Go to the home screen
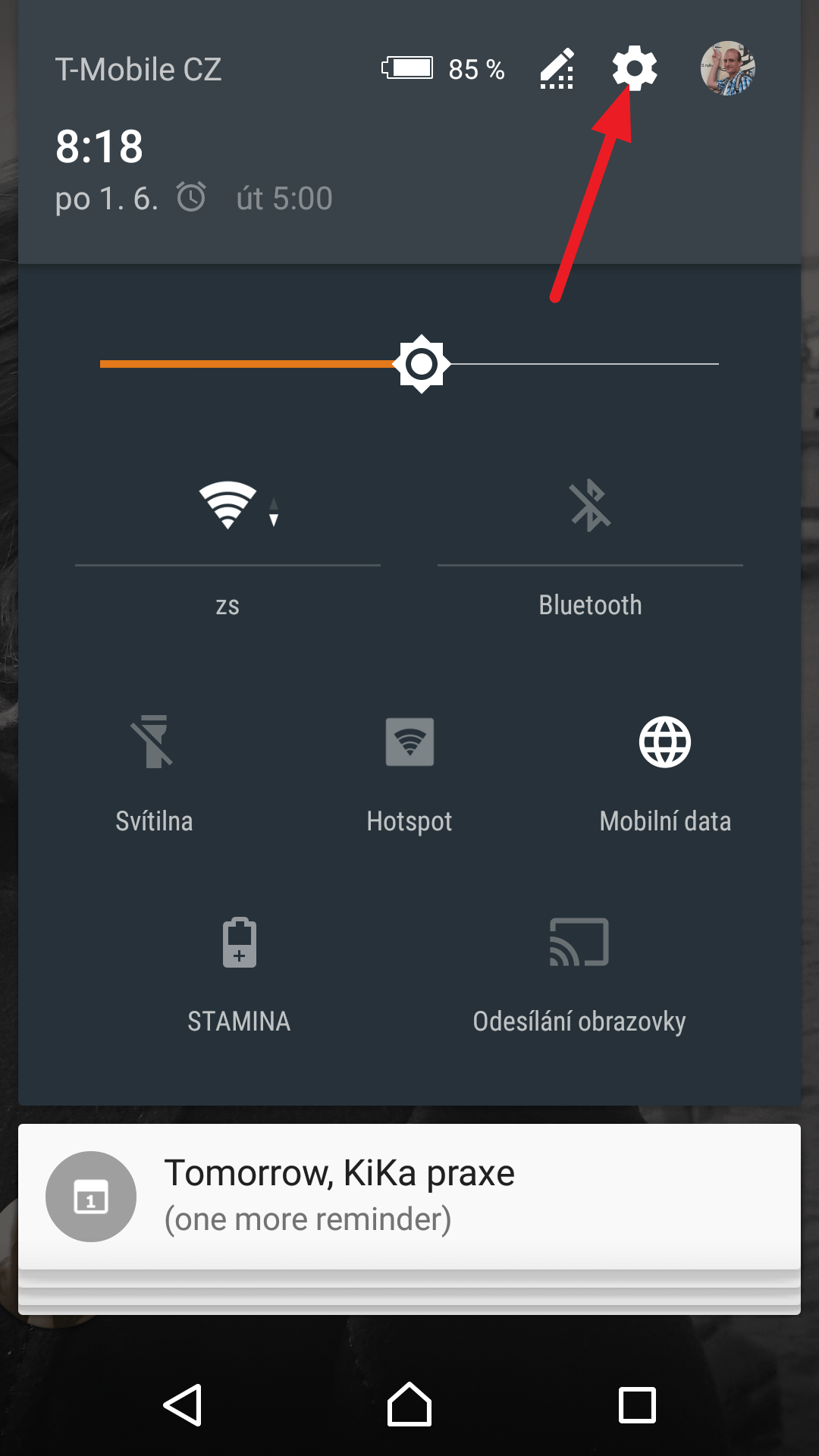Screen dimensions: 819x1456 click(409, 1405)
